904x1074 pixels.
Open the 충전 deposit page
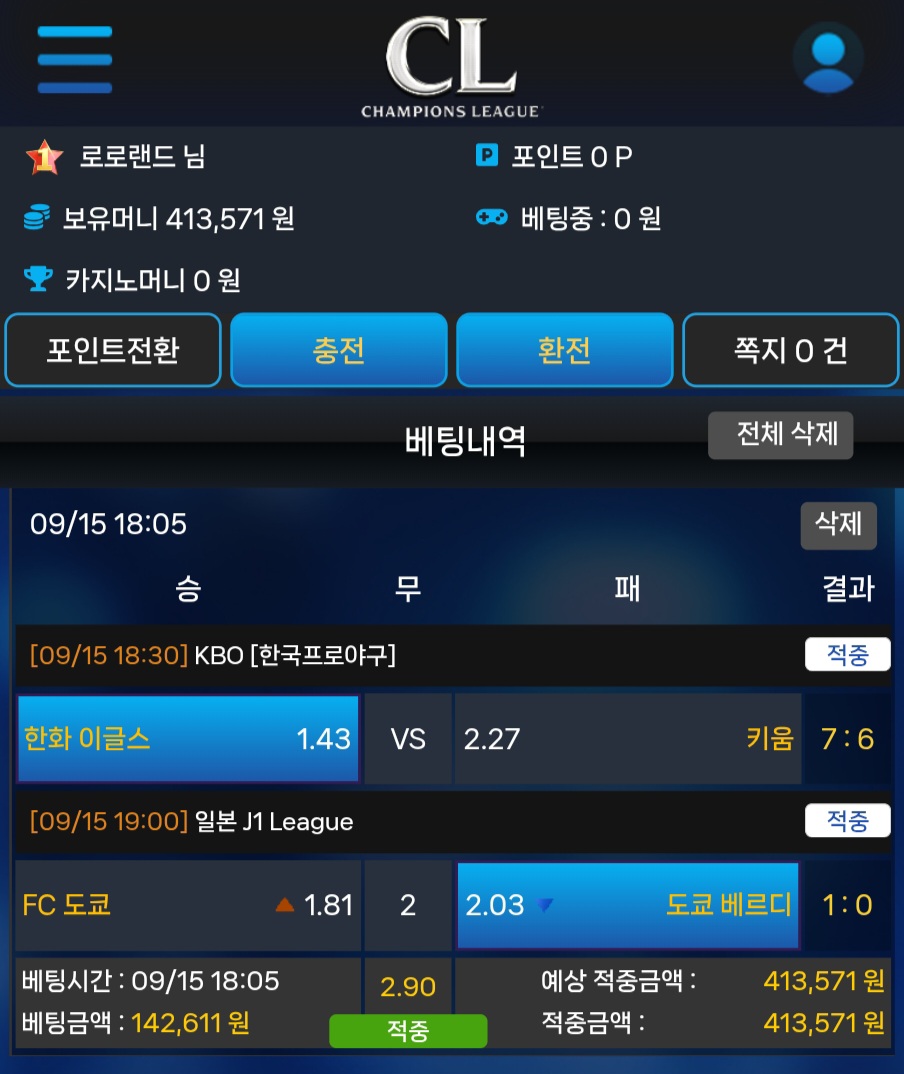click(339, 350)
